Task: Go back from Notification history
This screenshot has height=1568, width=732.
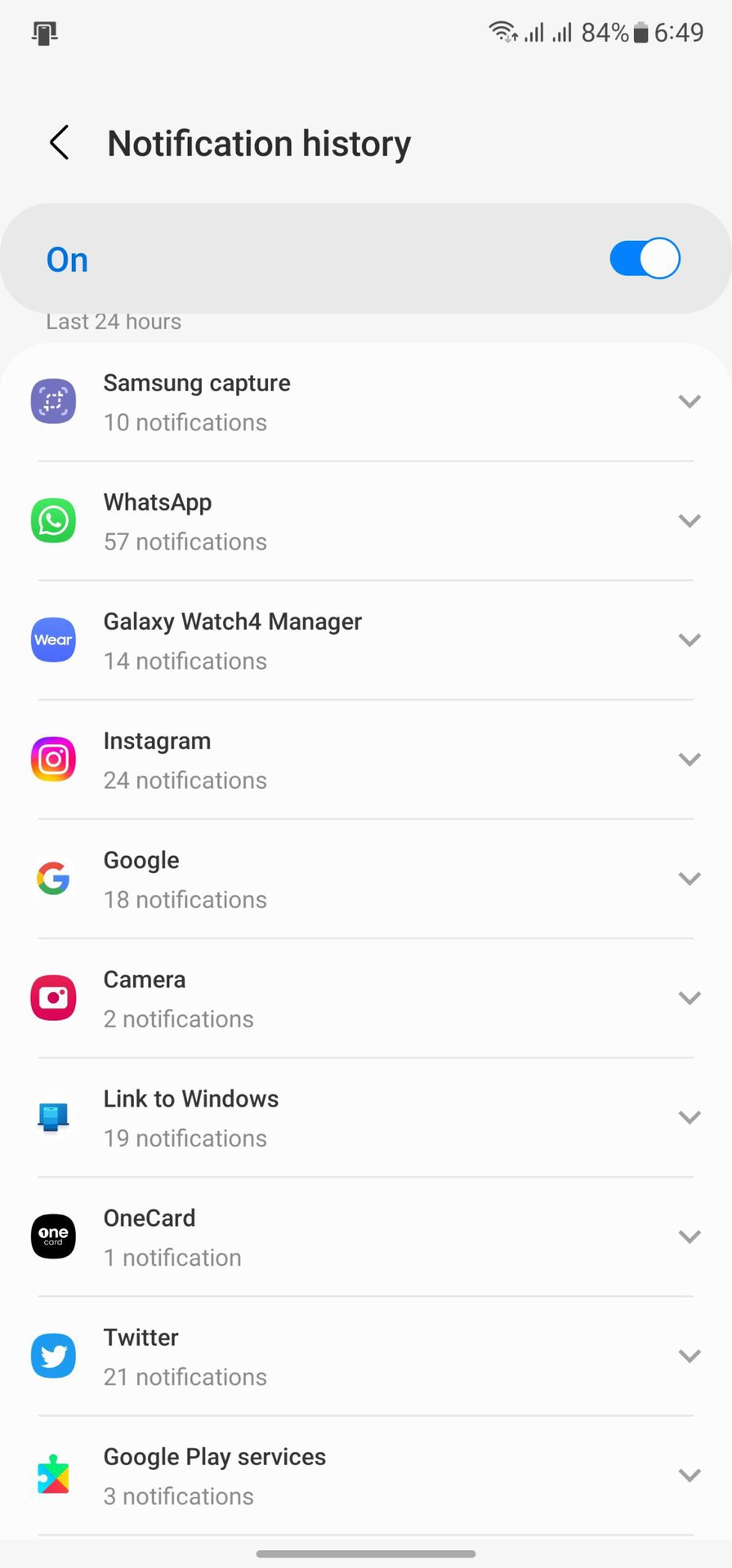Action: (59, 143)
